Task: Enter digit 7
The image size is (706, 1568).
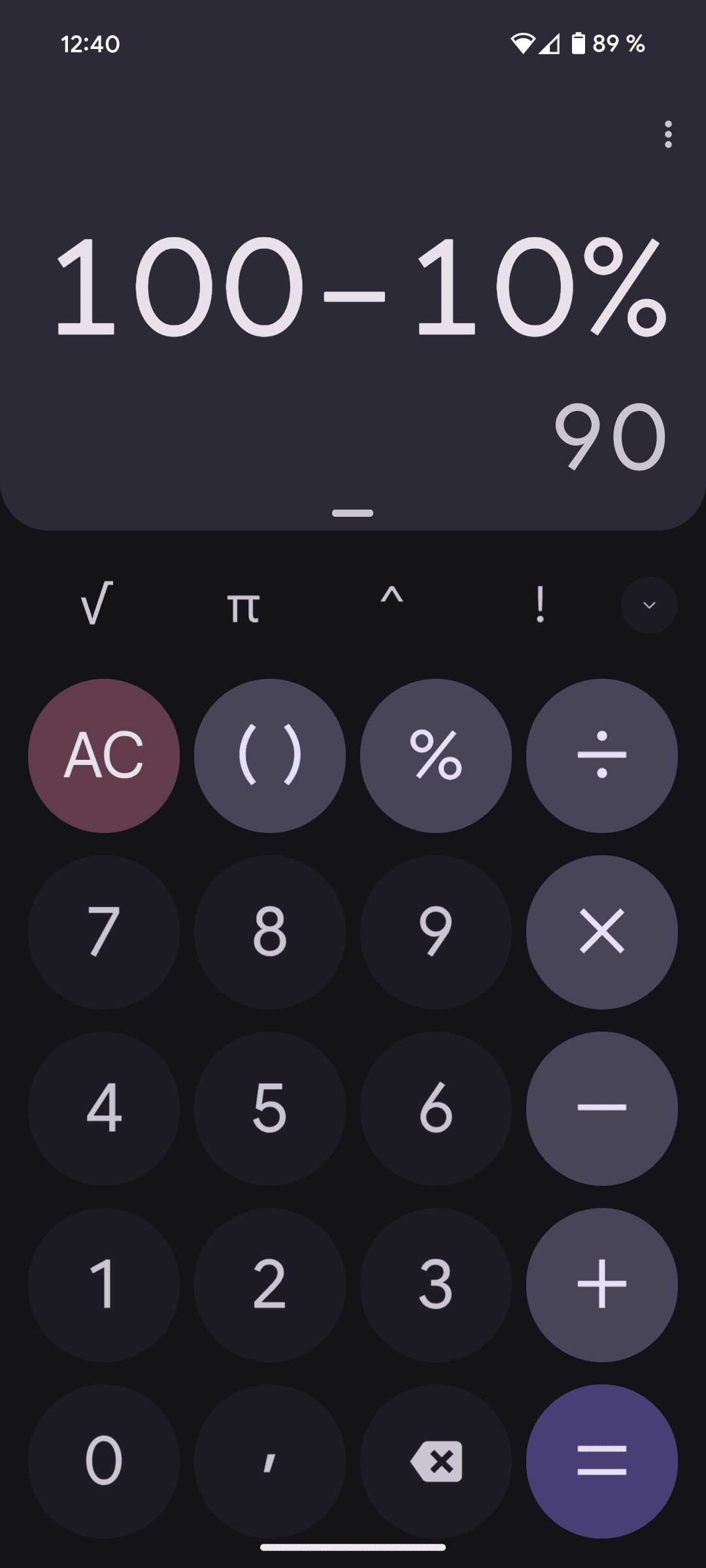Action: (104, 932)
